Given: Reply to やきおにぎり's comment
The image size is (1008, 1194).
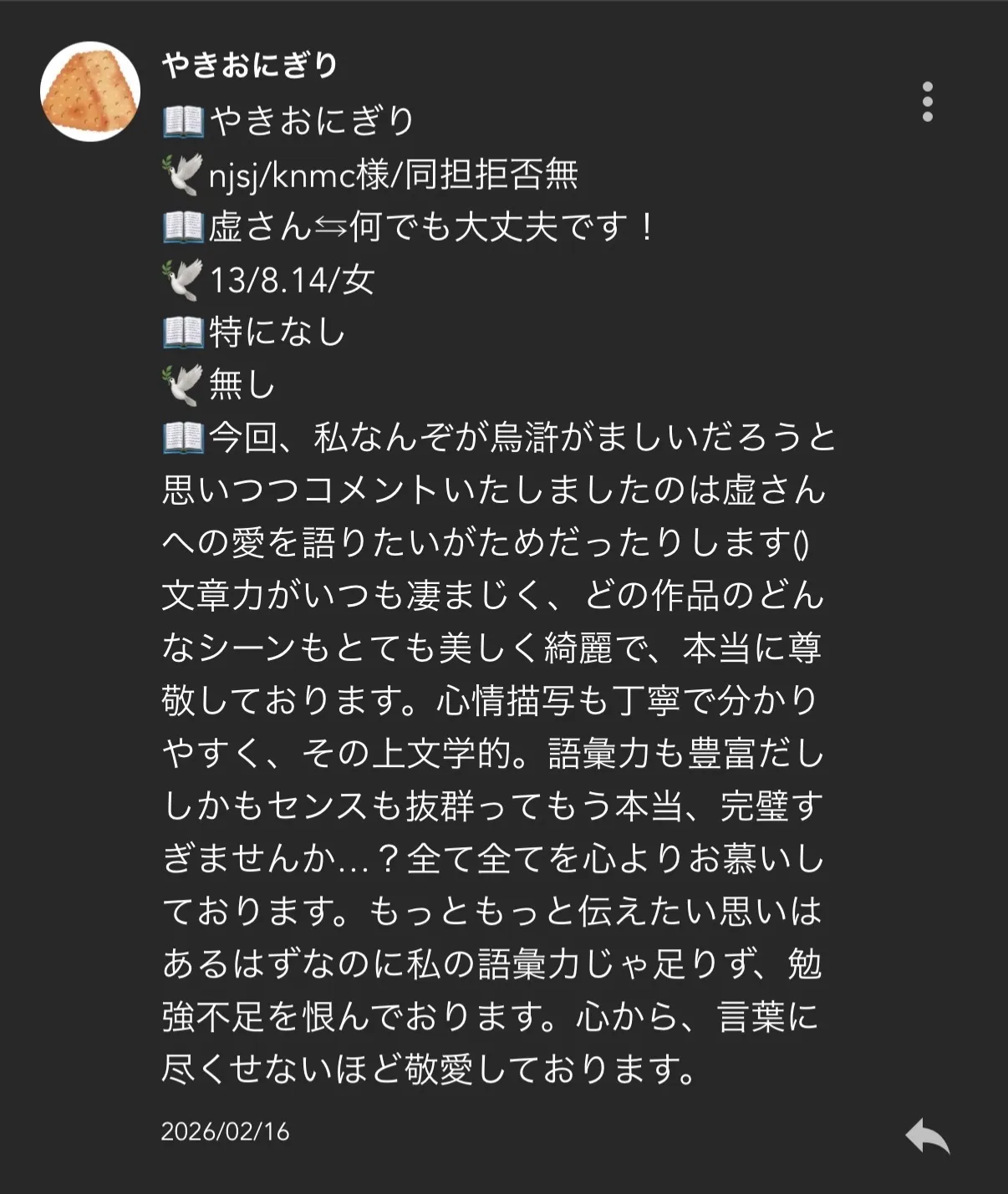Looking at the screenshot, I should click(928, 1136).
